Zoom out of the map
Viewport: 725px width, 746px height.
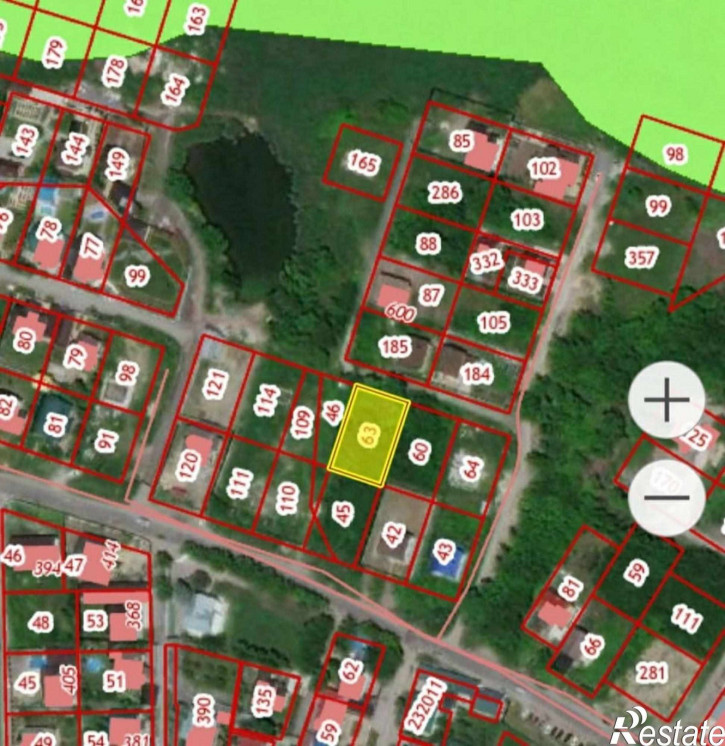coord(666,498)
